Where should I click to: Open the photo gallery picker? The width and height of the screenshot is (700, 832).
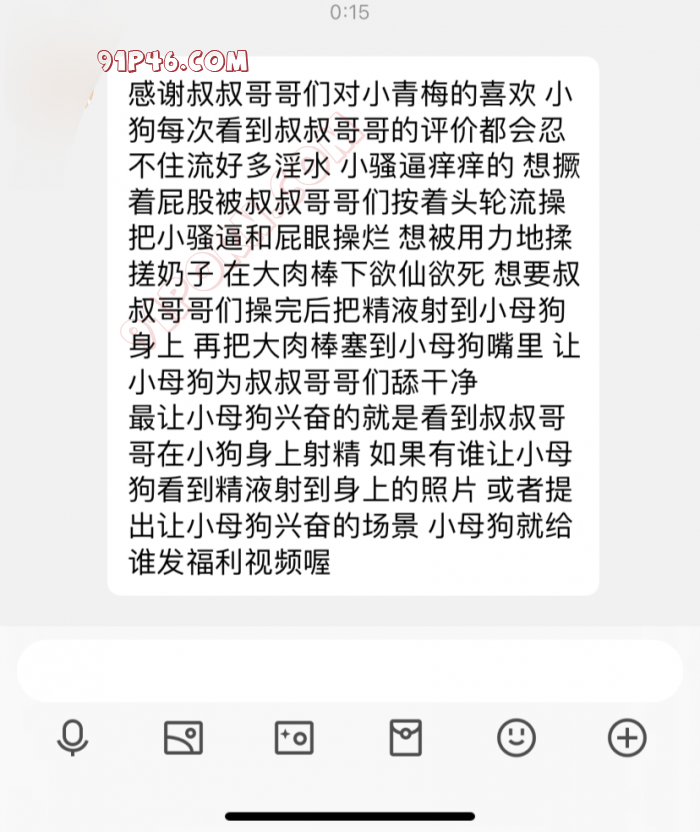pyautogui.click(x=184, y=739)
